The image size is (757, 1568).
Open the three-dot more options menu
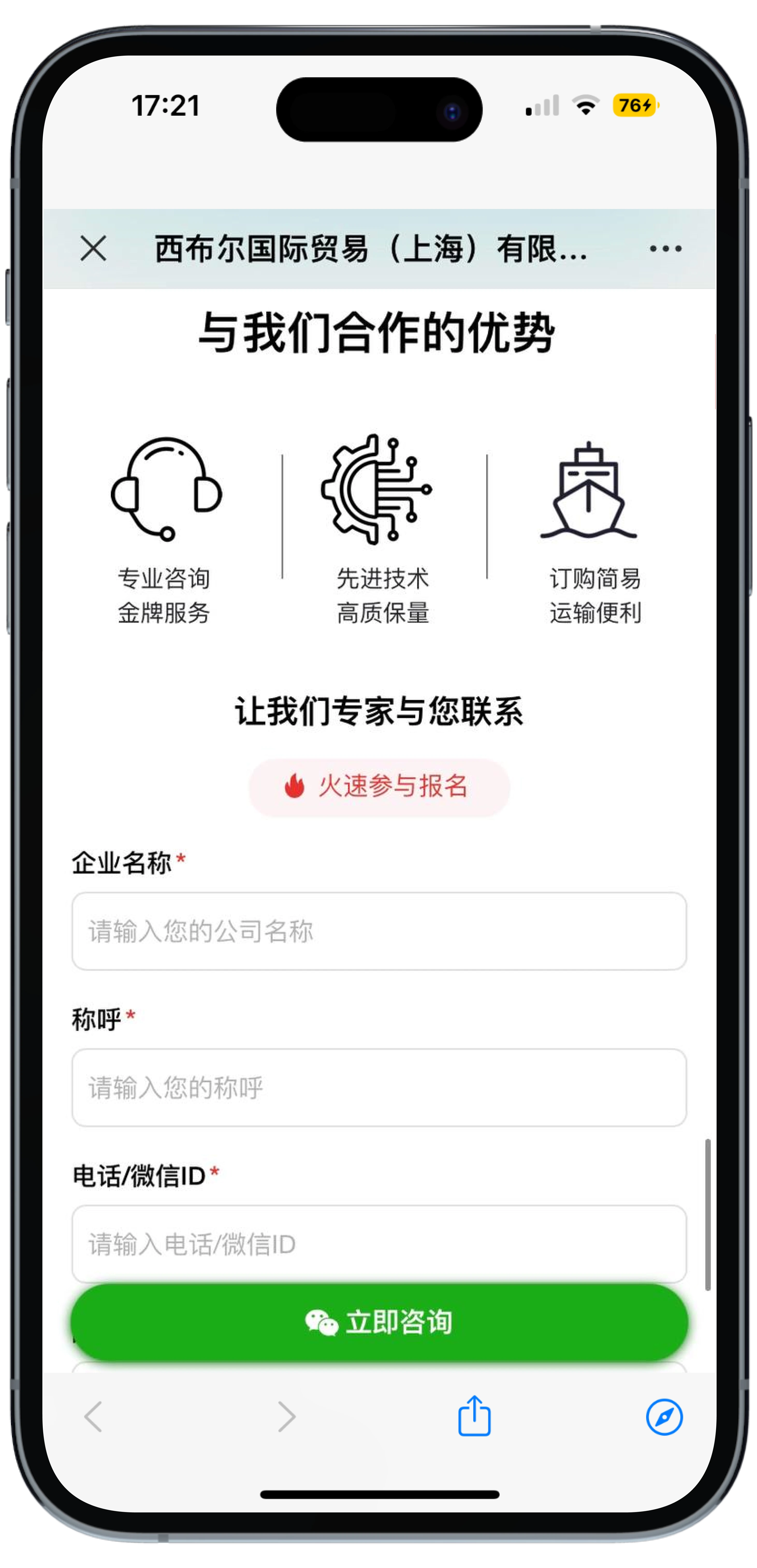click(x=665, y=248)
